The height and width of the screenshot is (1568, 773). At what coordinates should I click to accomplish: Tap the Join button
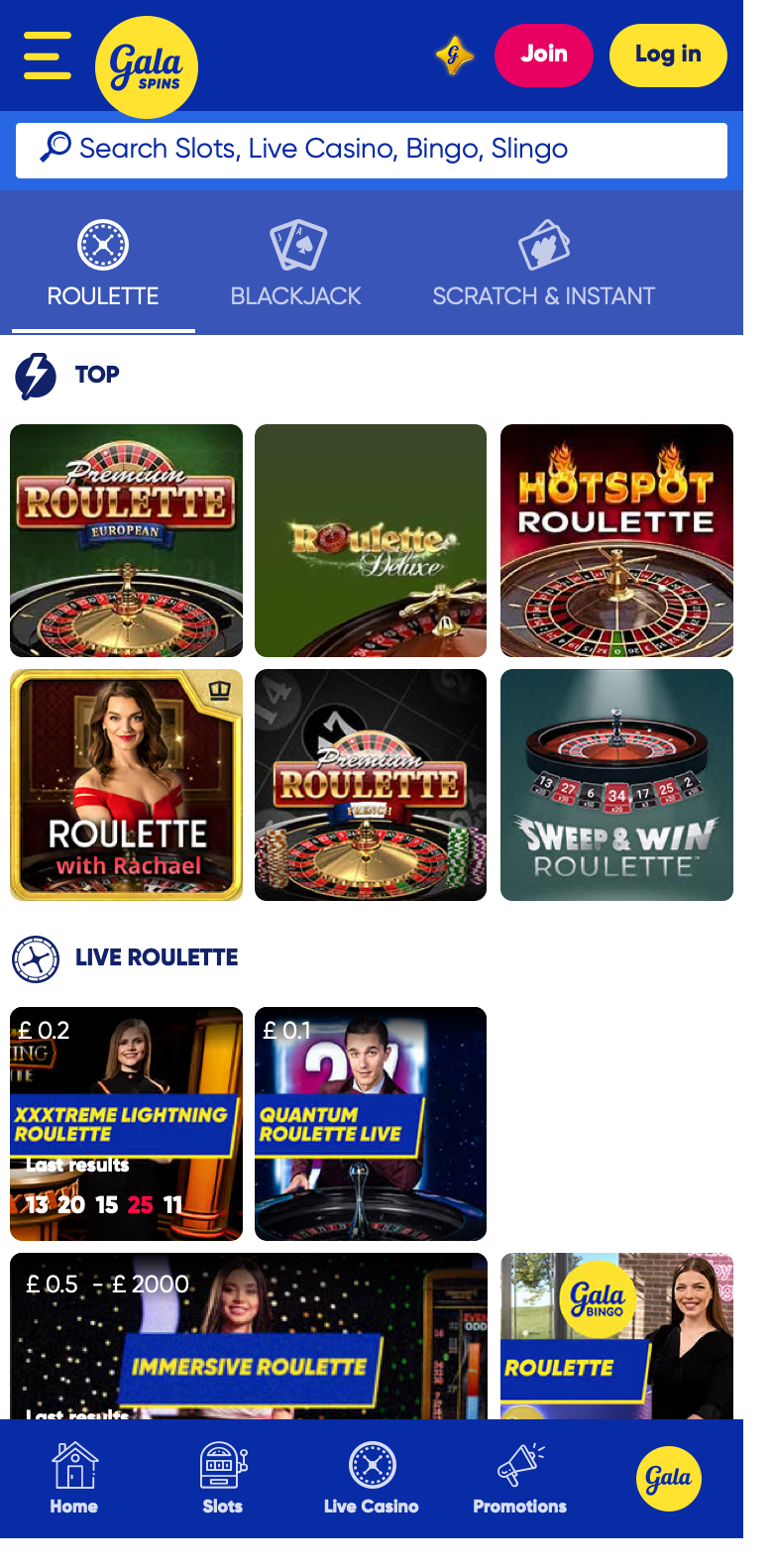click(x=544, y=55)
